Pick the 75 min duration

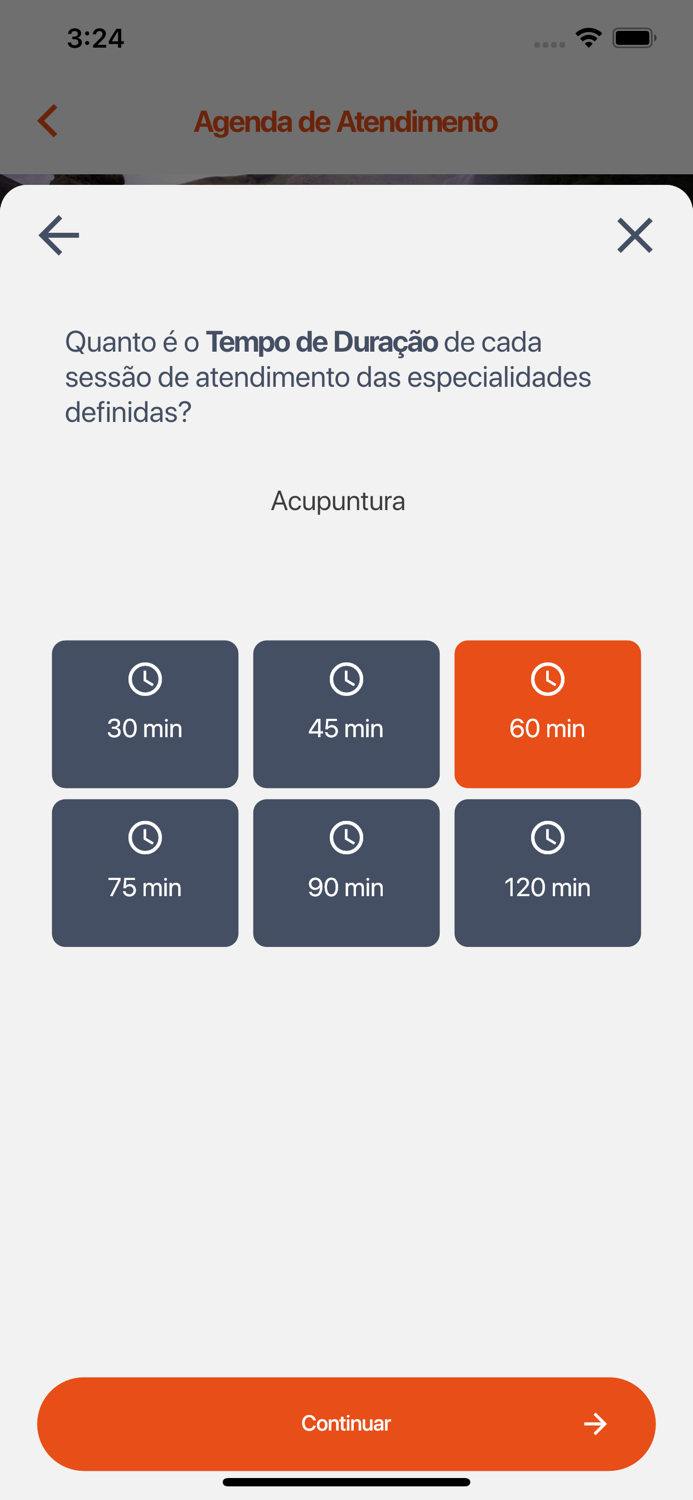[145, 873]
